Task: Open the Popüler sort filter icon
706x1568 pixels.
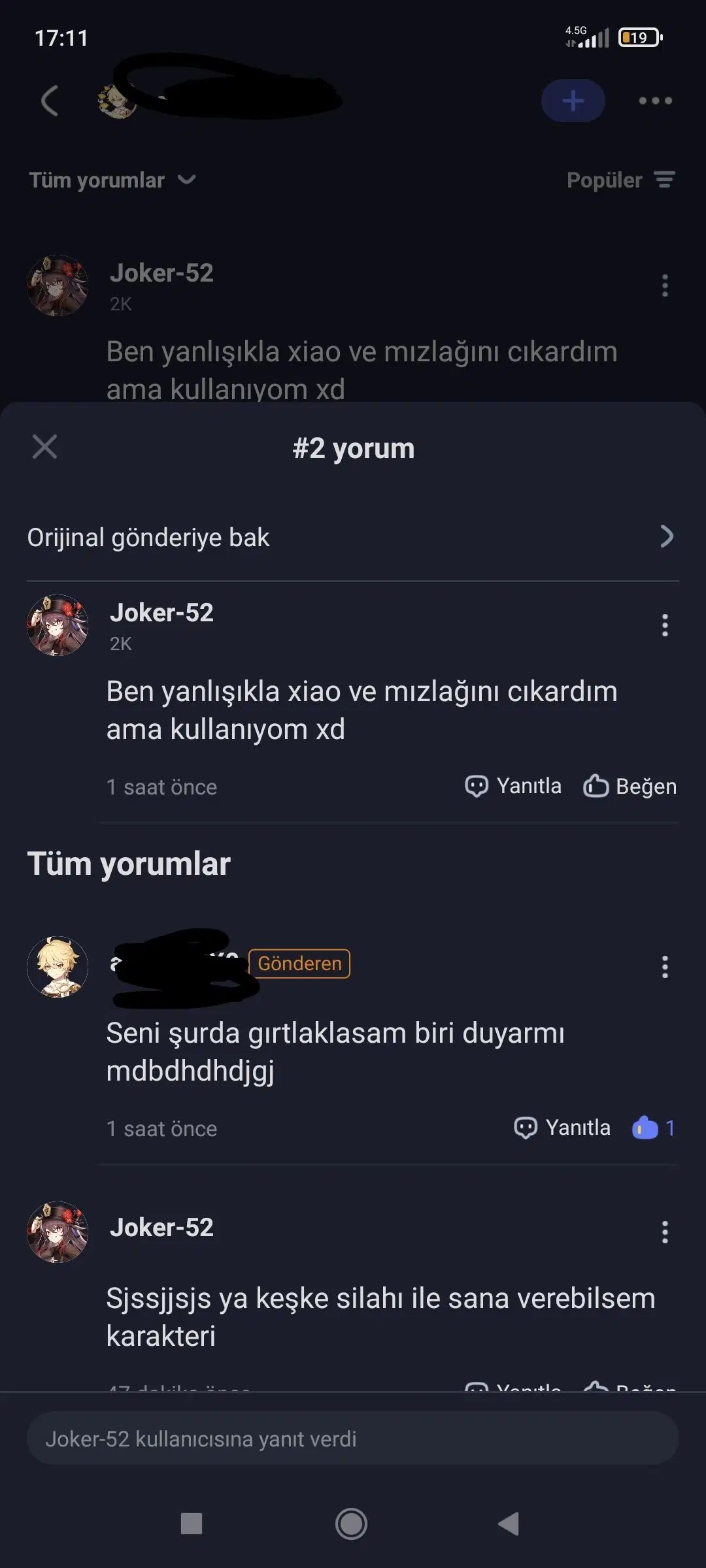Action: point(664,180)
